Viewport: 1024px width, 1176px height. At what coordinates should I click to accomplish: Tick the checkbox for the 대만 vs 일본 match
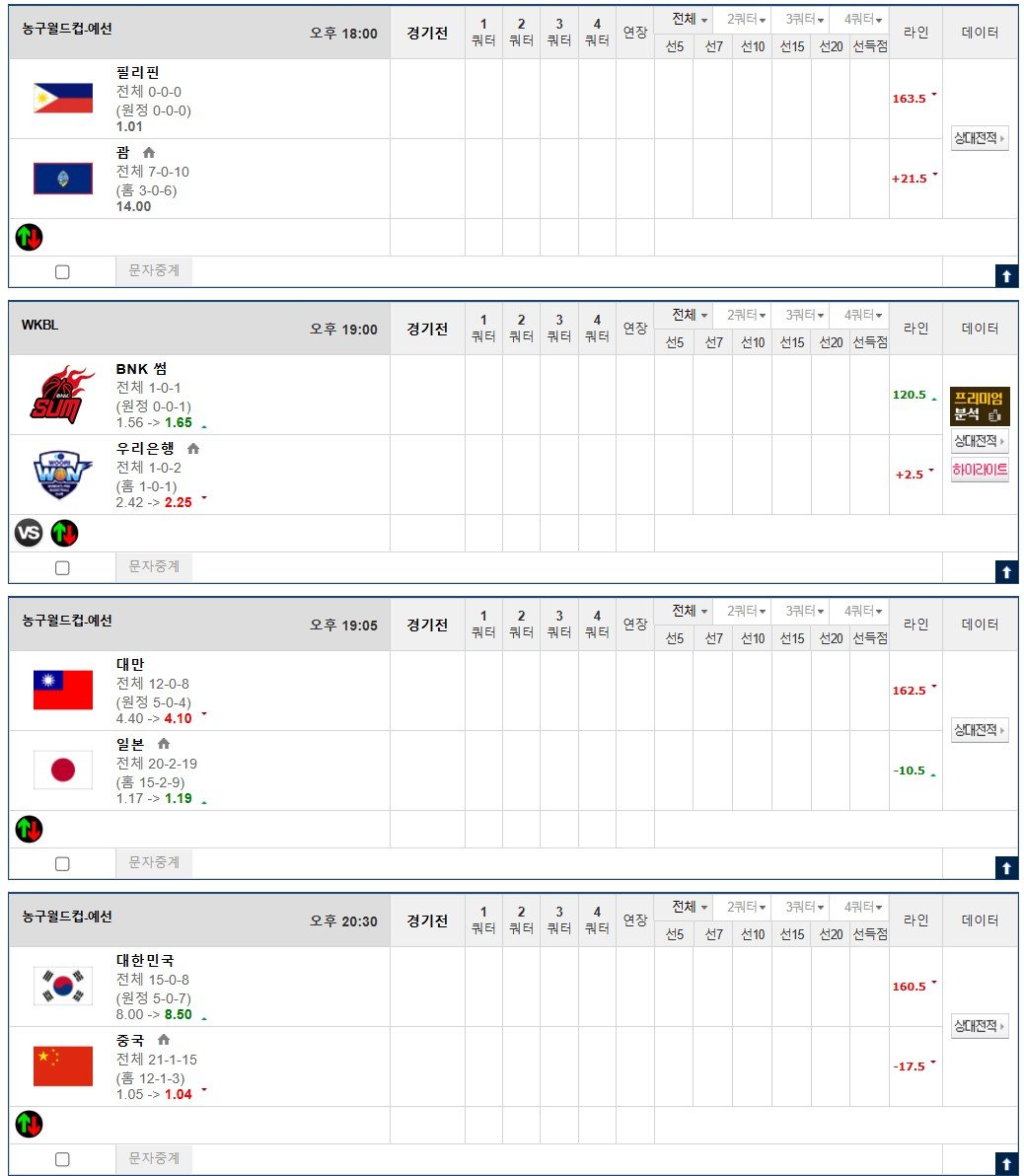click(62, 863)
